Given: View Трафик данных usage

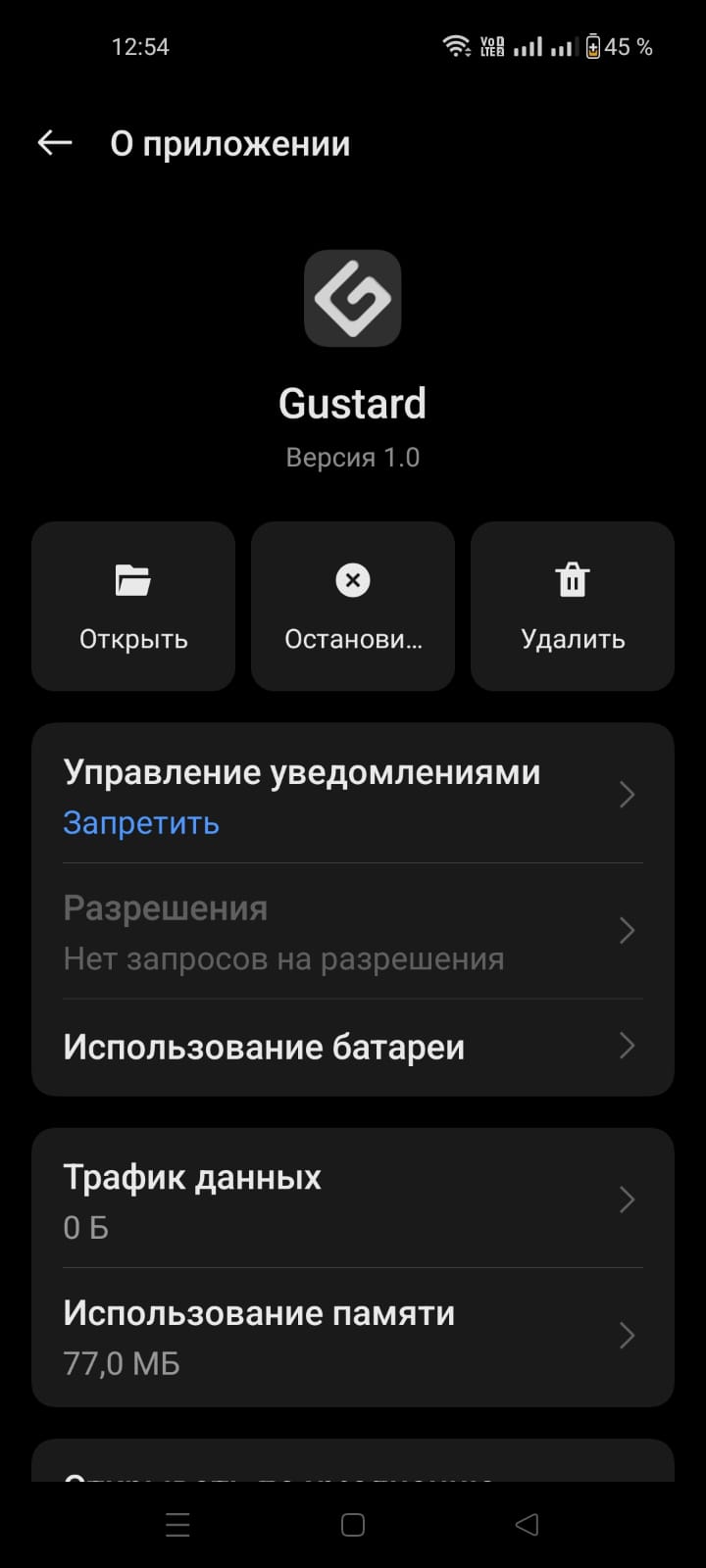Looking at the screenshot, I should (x=353, y=1200).
